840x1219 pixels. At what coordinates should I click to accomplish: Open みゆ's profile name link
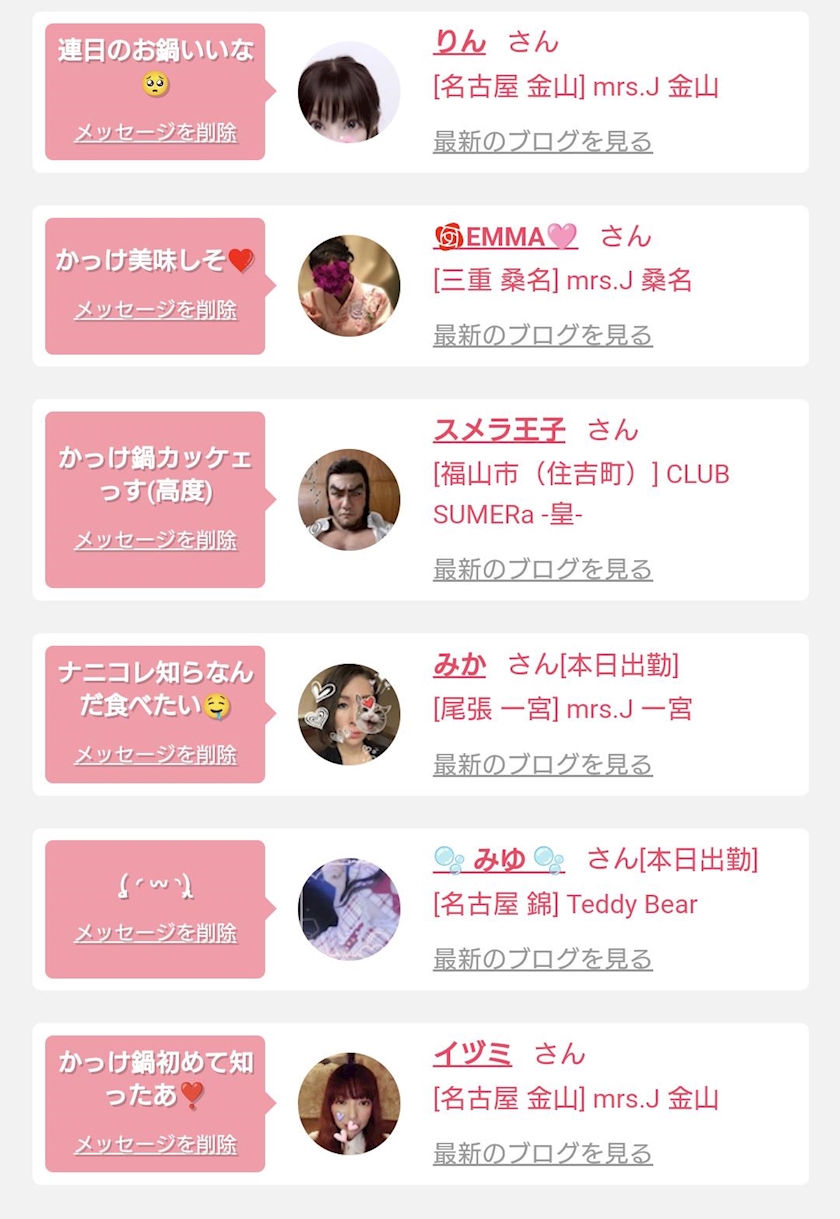499,859
